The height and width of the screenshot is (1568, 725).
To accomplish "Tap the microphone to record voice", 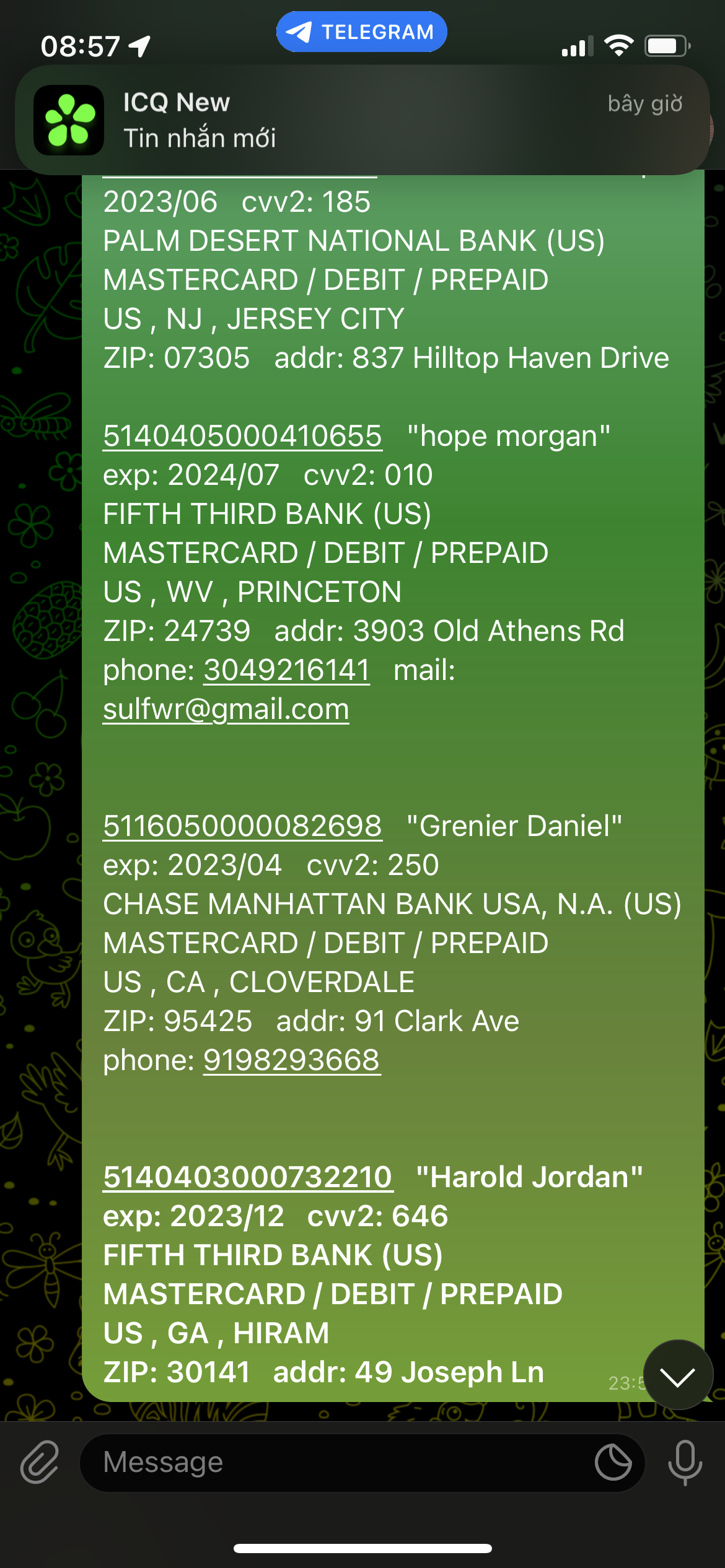I will pos(685,1462).
